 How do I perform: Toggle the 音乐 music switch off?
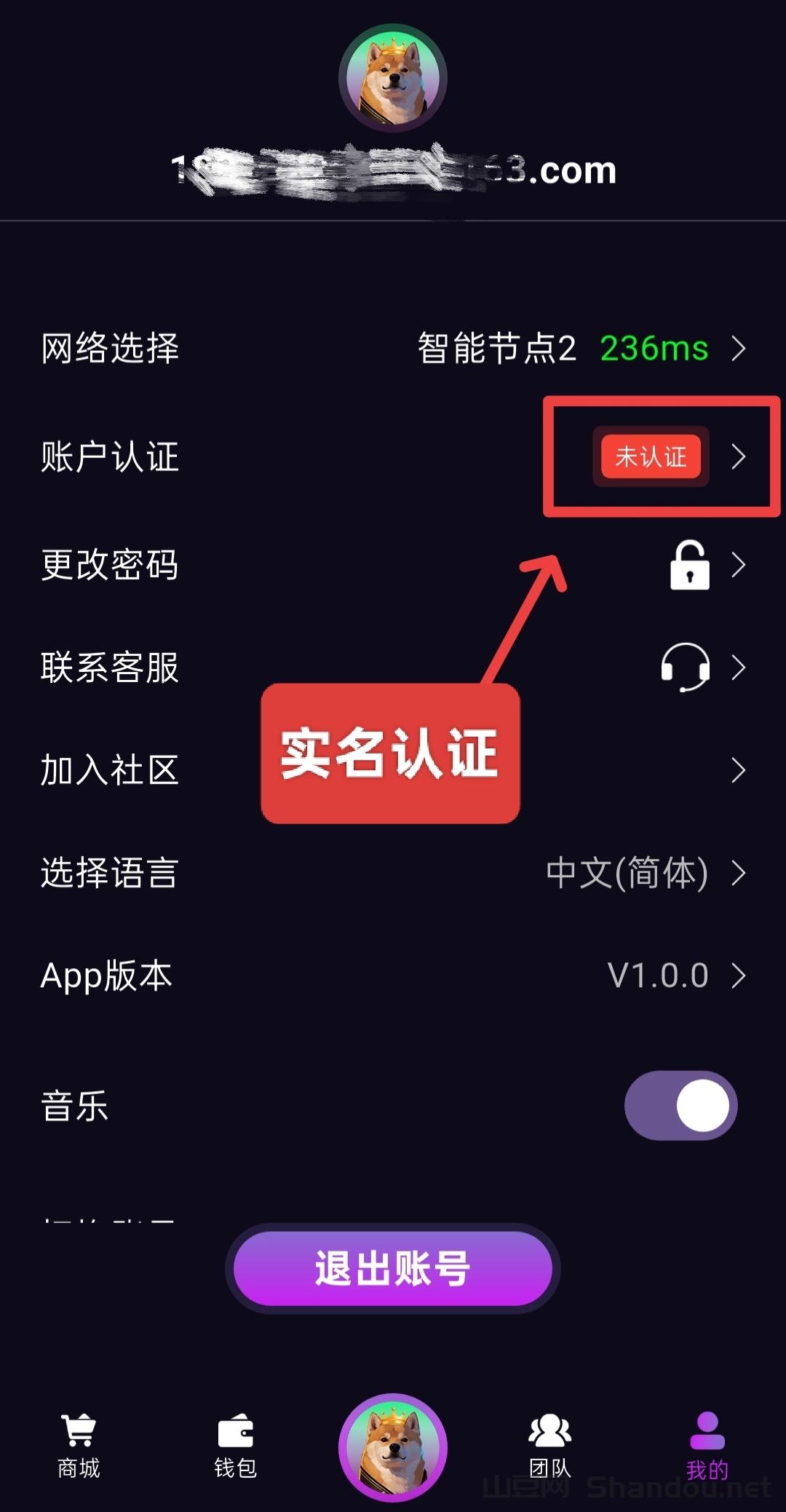click(x=680, y=1105)
